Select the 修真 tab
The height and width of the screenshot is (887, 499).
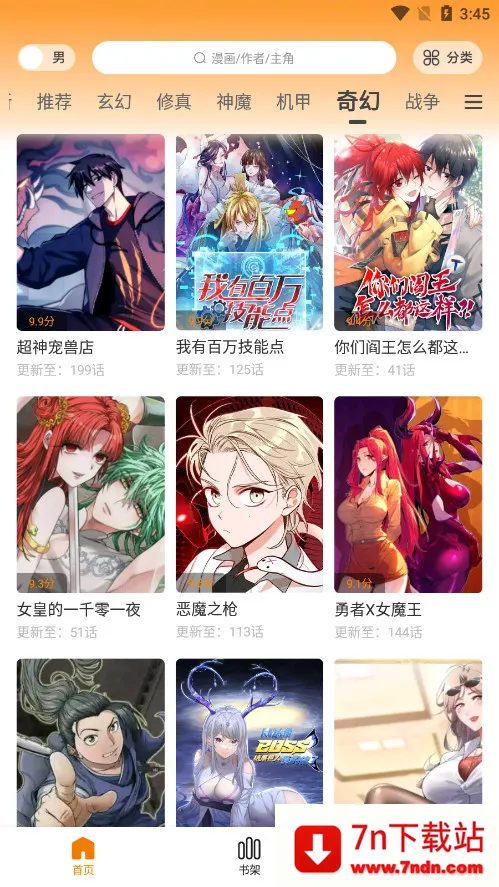tap(174, 102)
